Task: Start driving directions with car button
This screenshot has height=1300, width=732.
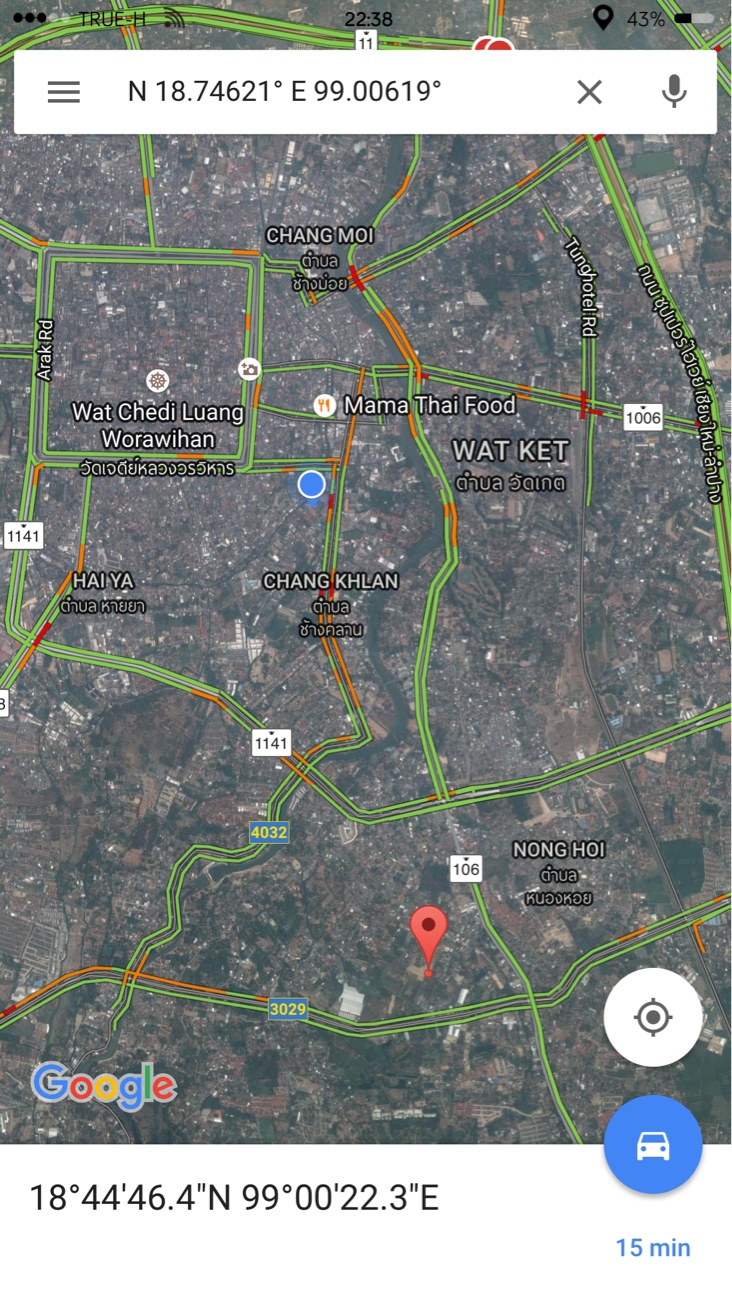Action: [653, 1145]
